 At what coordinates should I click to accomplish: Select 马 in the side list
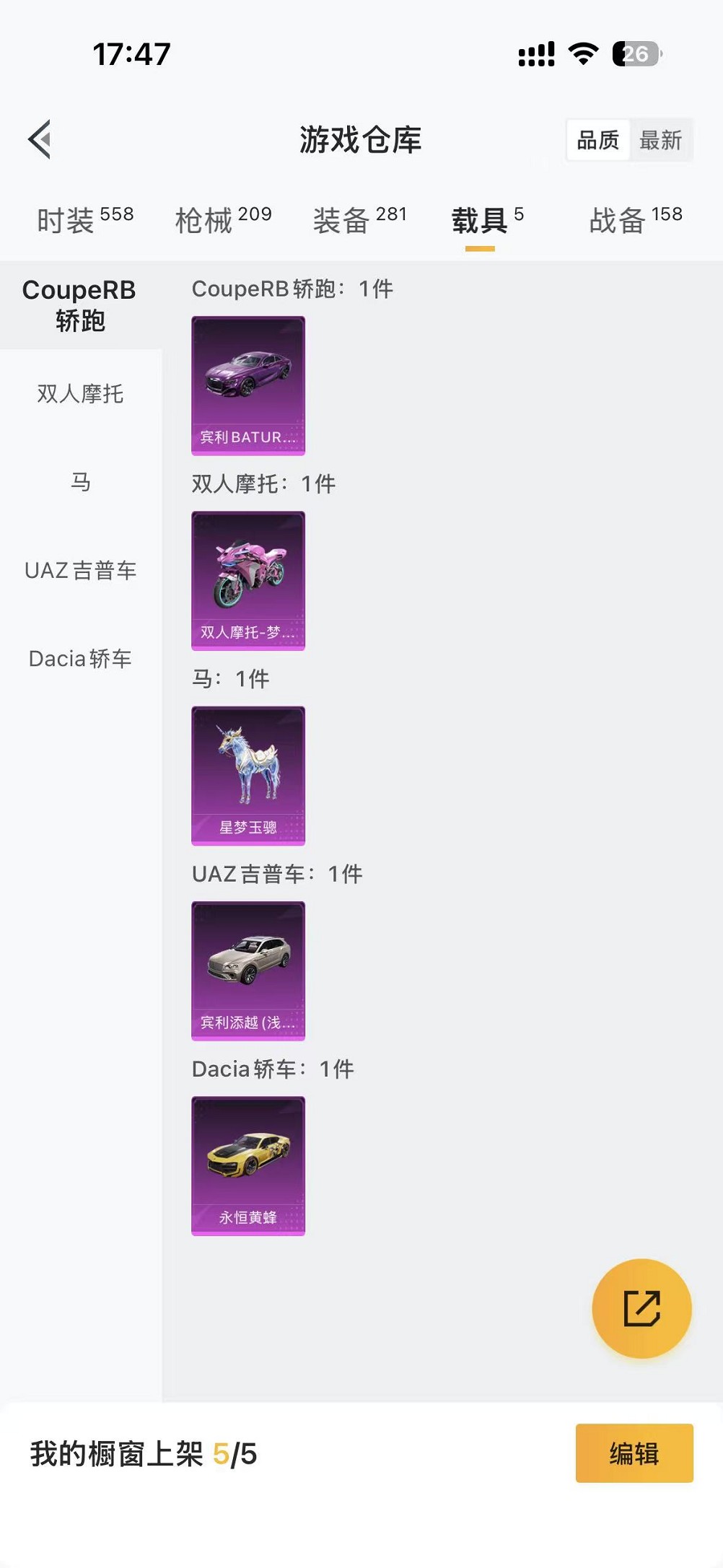click(80, 482)
